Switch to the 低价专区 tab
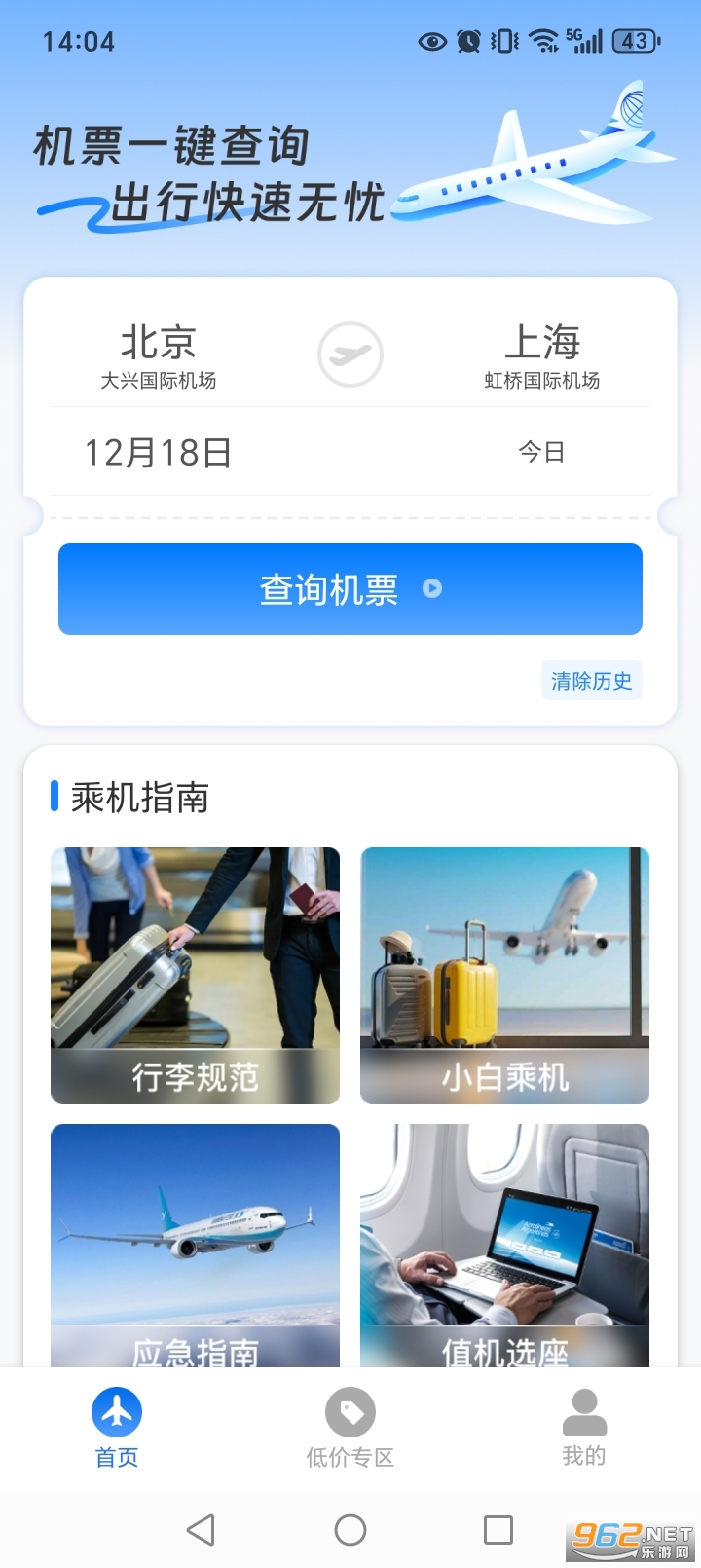701x1568 pixels. coord(350,1432)
